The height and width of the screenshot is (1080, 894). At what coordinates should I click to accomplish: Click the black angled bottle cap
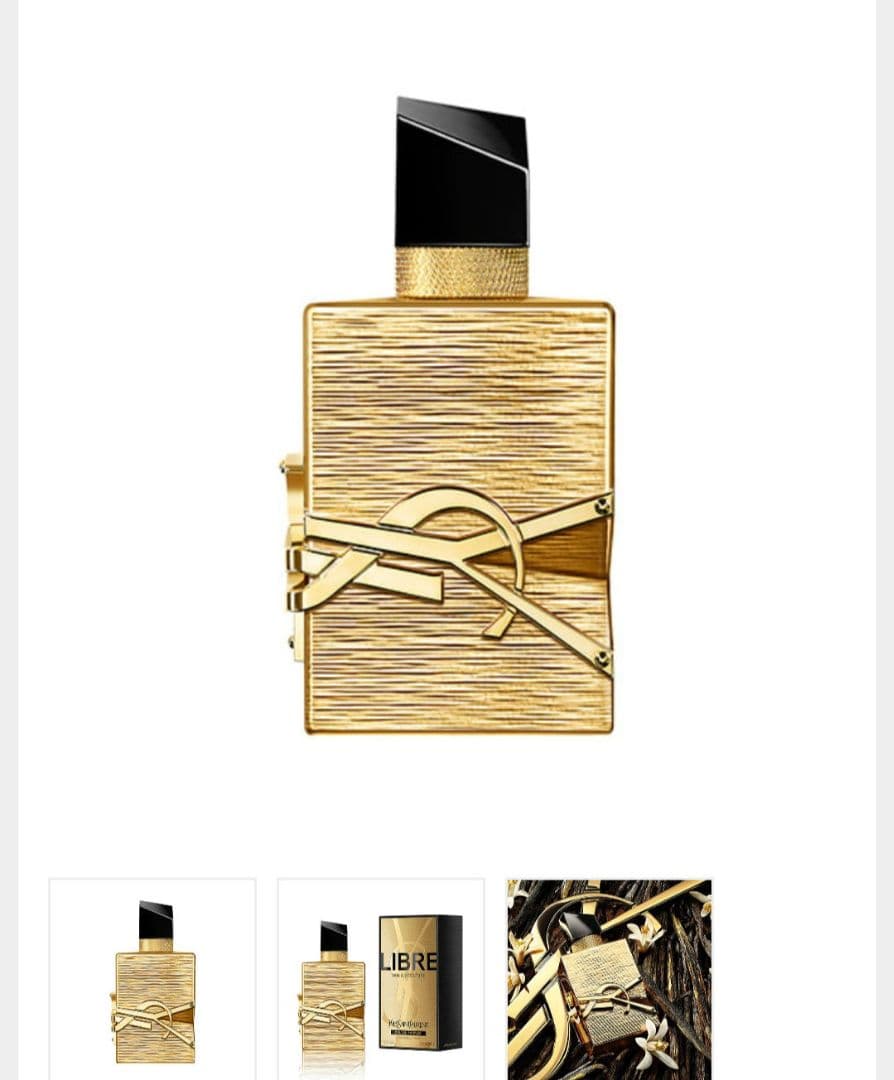coord(460,175)
